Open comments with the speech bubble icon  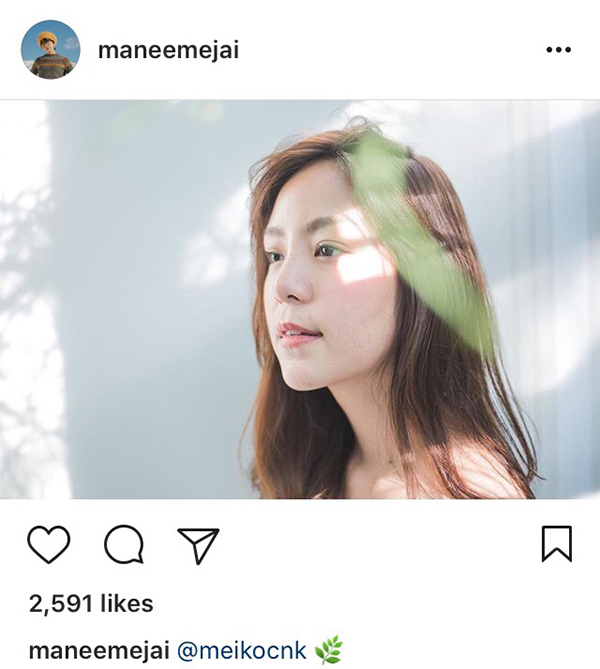click(124, 545)
